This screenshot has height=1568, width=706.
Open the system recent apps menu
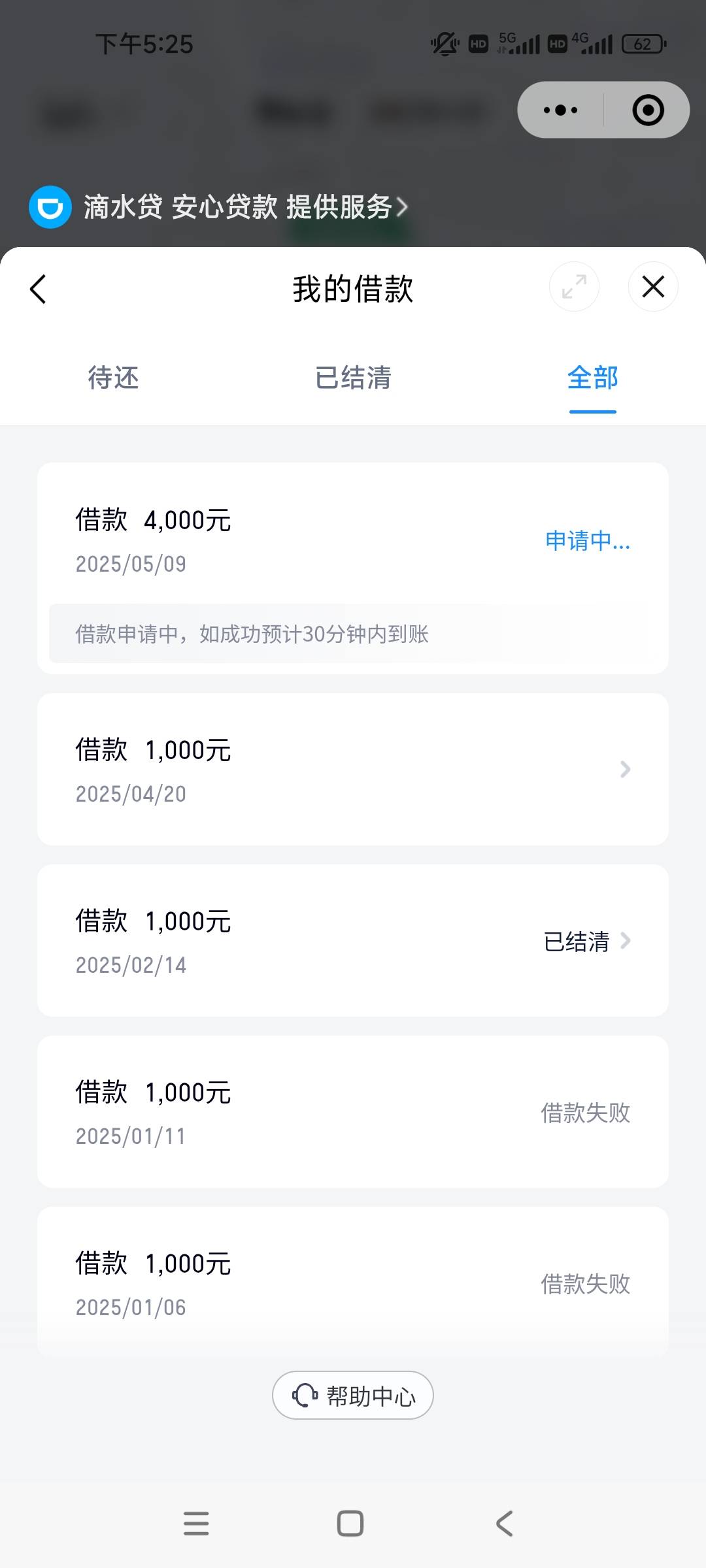coord(196,1524)
